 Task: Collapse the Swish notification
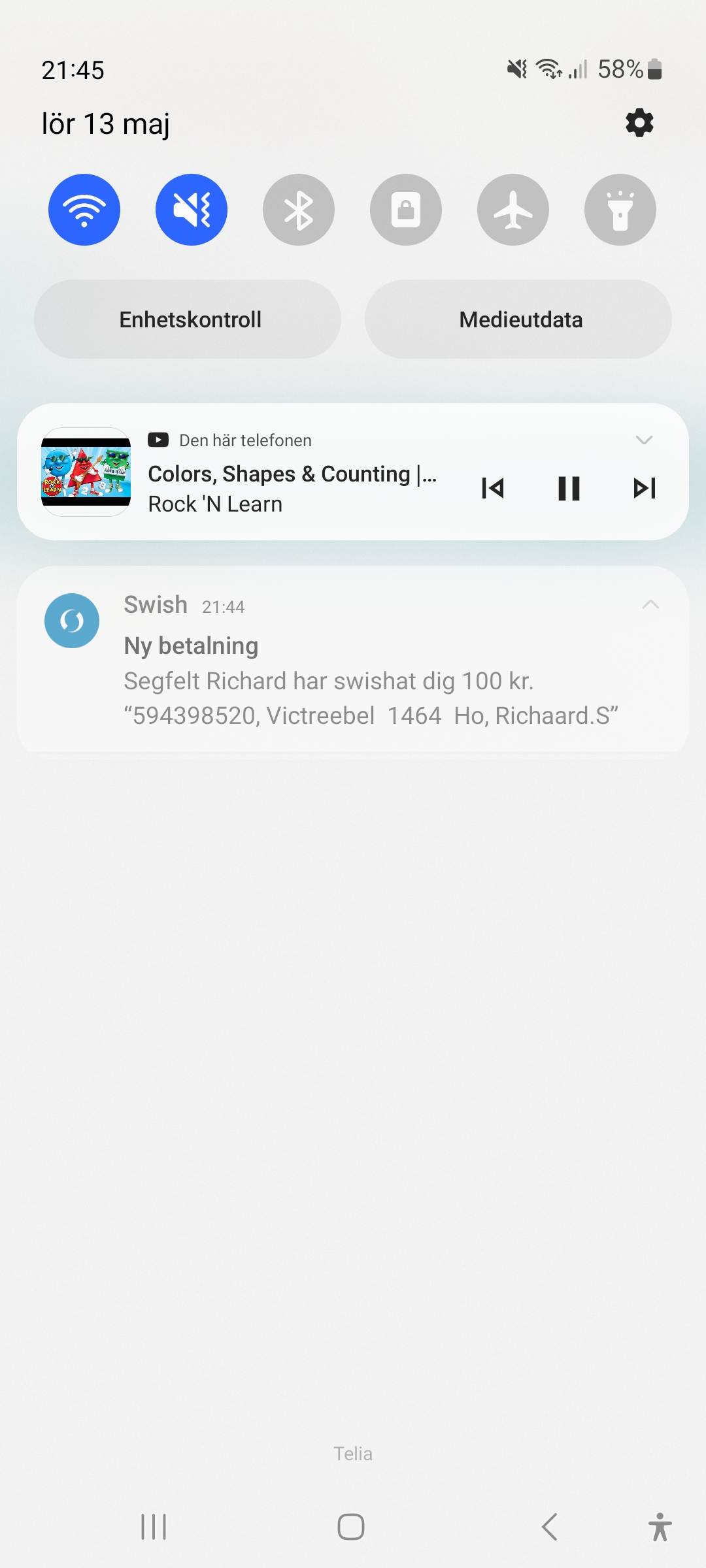650,604
